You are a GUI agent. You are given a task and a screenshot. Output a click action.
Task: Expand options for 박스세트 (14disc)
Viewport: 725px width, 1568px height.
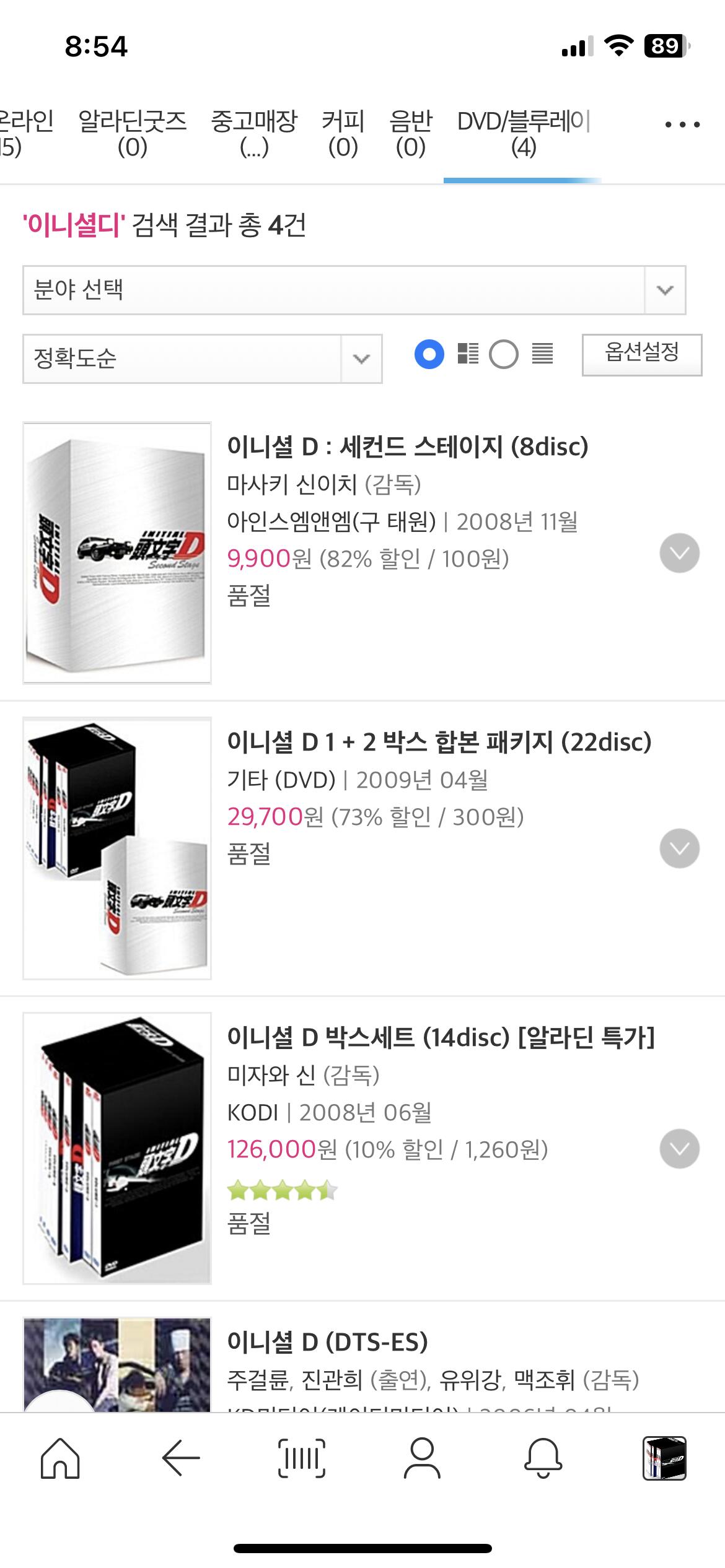click(x=679, y=1149)
